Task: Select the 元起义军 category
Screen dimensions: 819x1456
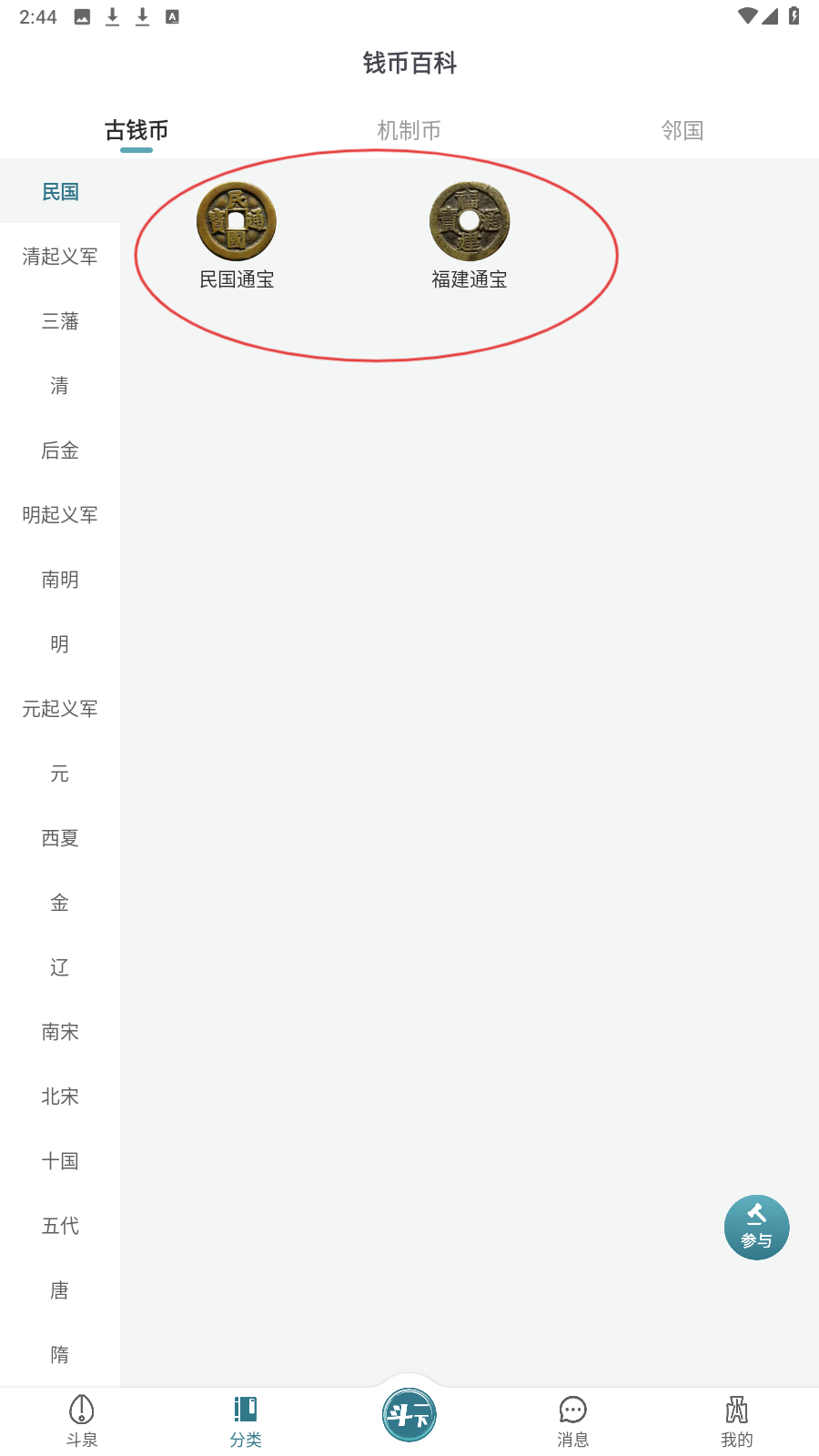Action: click(x=60, y=709)
